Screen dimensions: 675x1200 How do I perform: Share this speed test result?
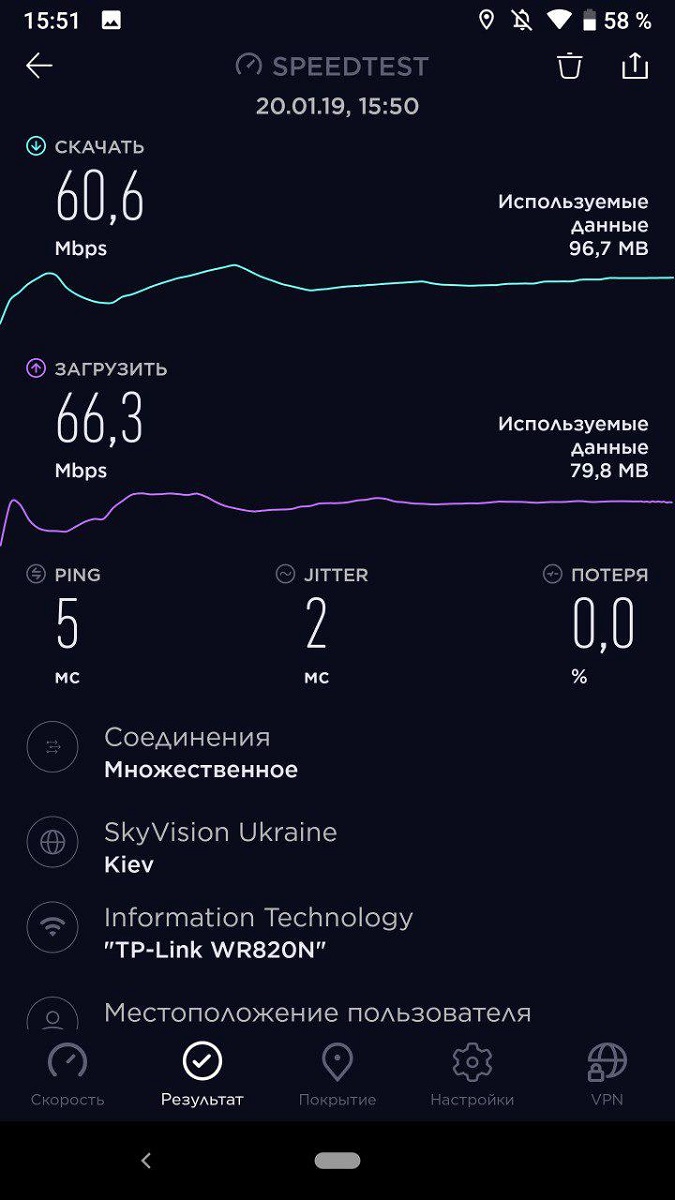[x=635, y=66]
